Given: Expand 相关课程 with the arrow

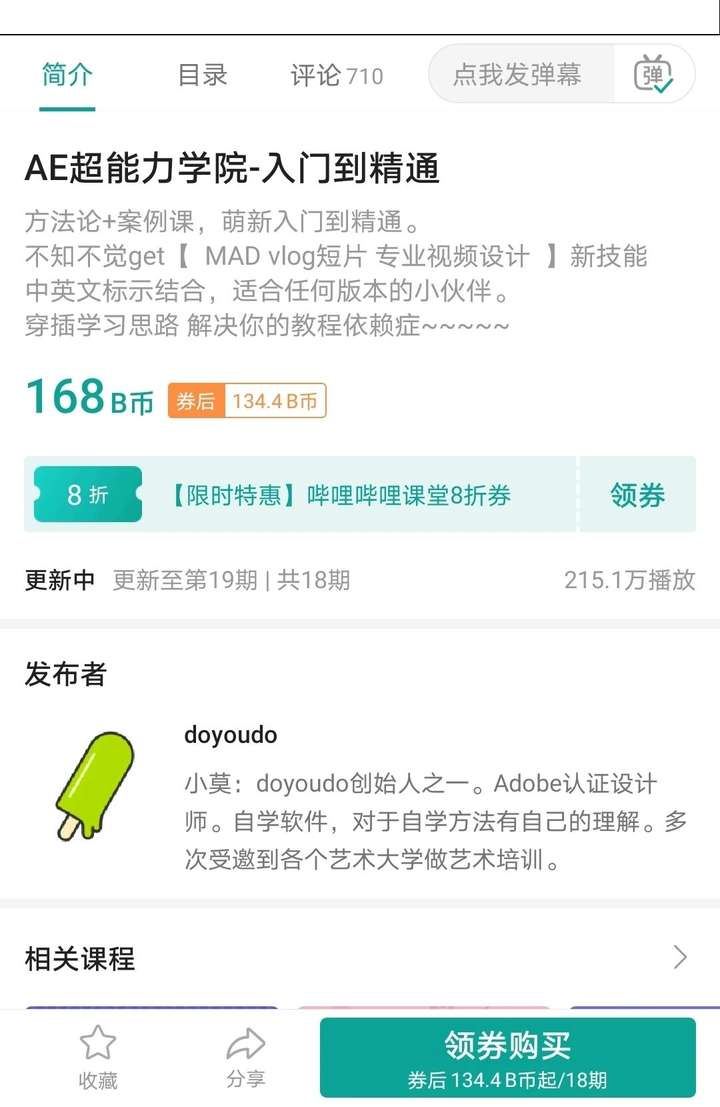Looking at the screenshot, I should pos(680,958).
